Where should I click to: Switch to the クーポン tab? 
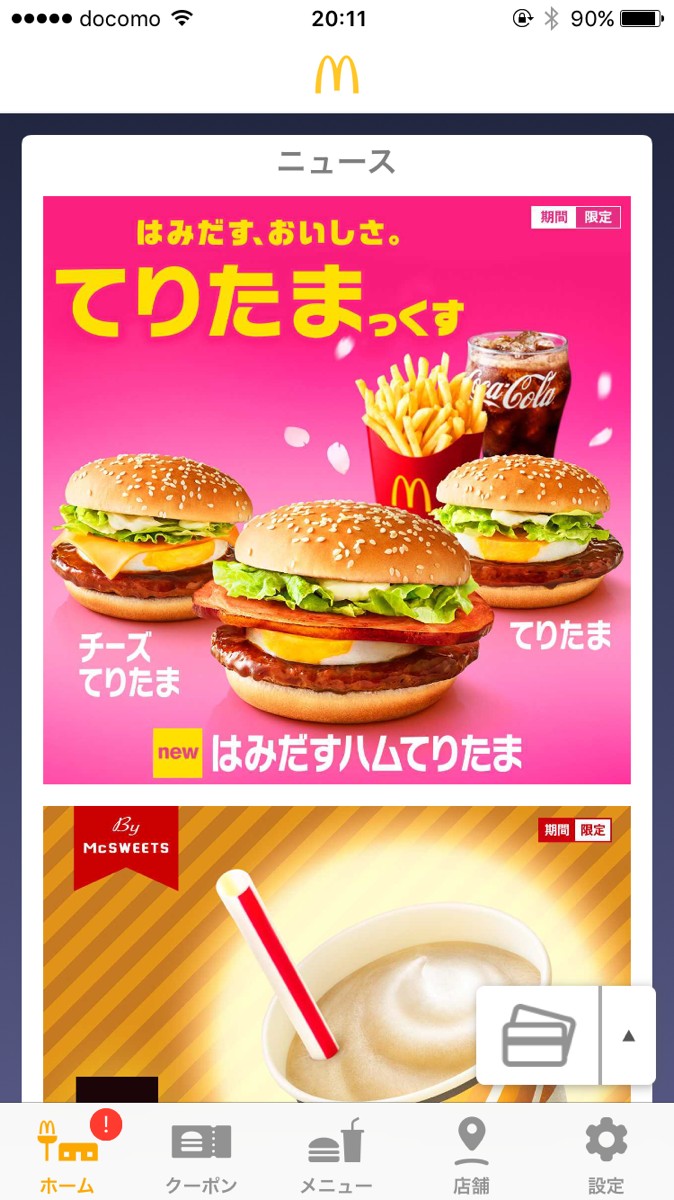[201, 1155]
